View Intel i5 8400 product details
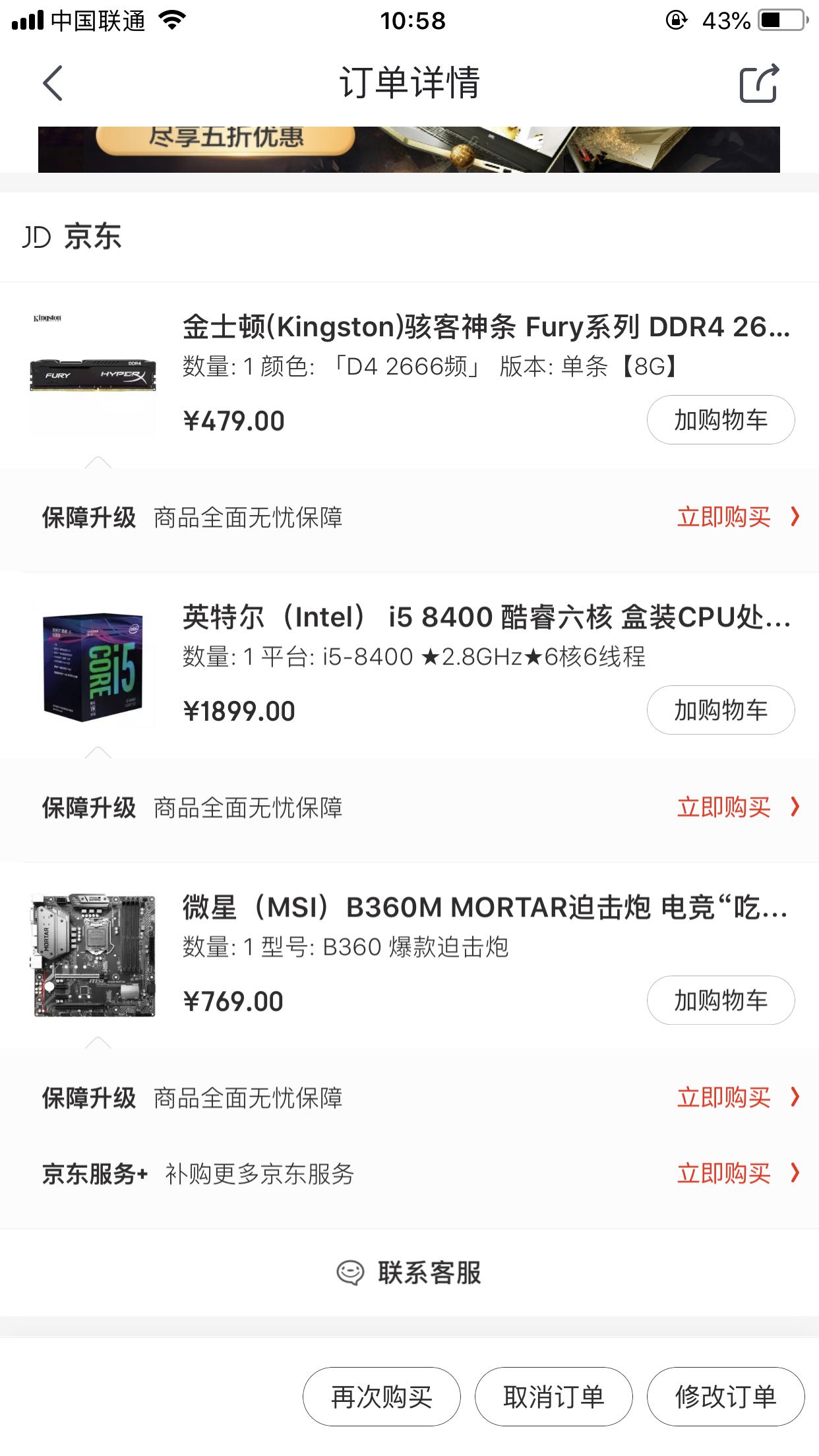This screenshot has width=819, height=1456. coord(485,617)
